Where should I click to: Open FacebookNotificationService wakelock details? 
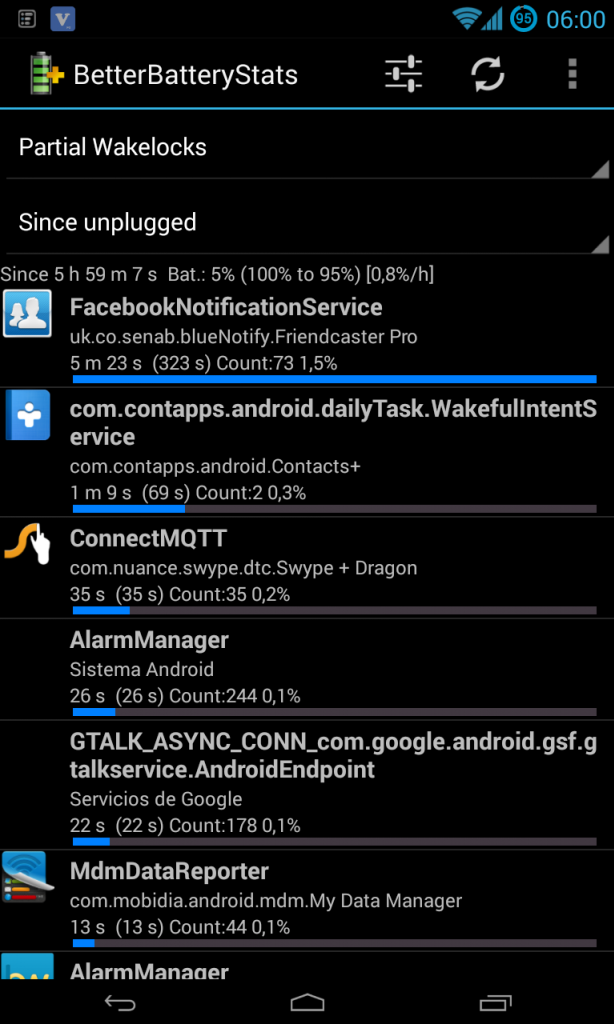(x=307, y=335)
